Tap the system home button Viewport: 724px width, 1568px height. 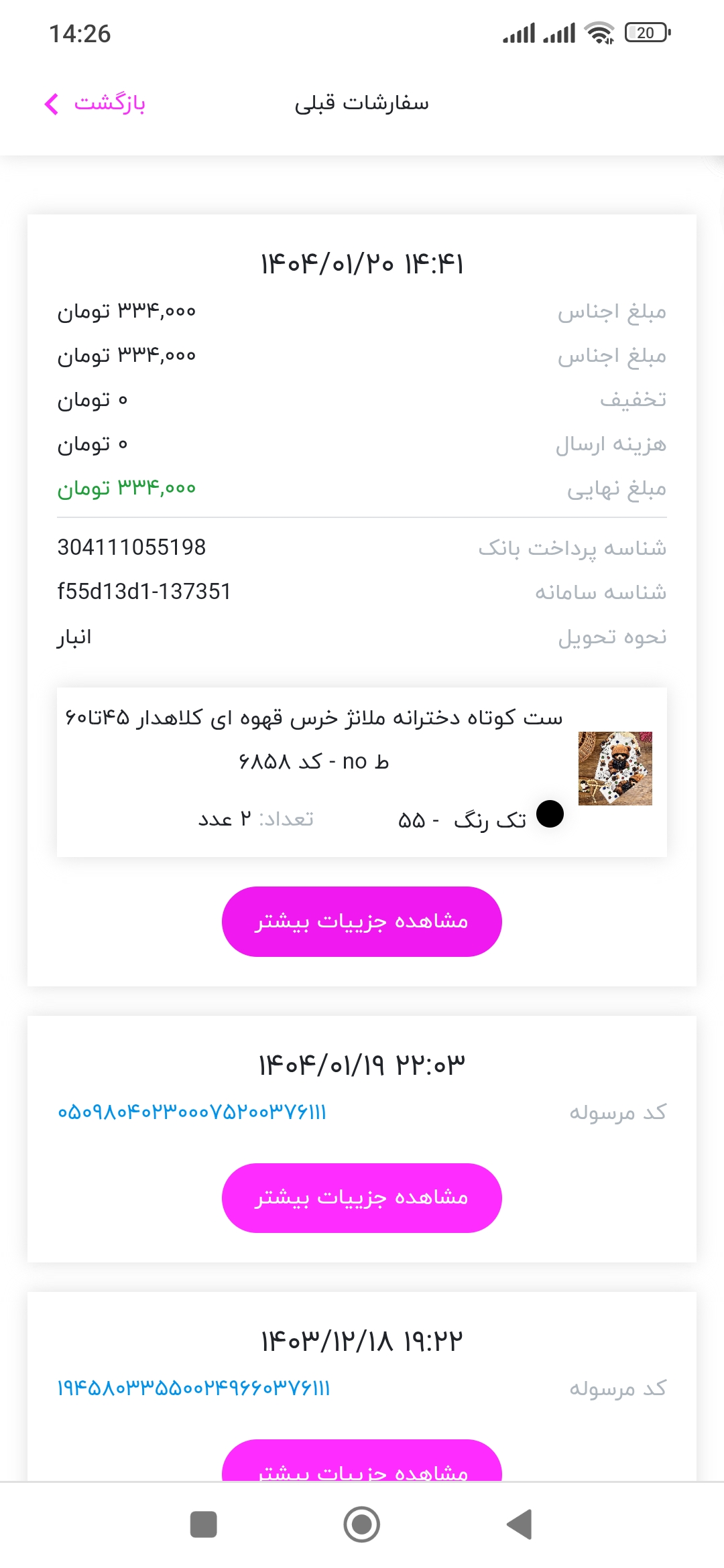point(362,1524)
